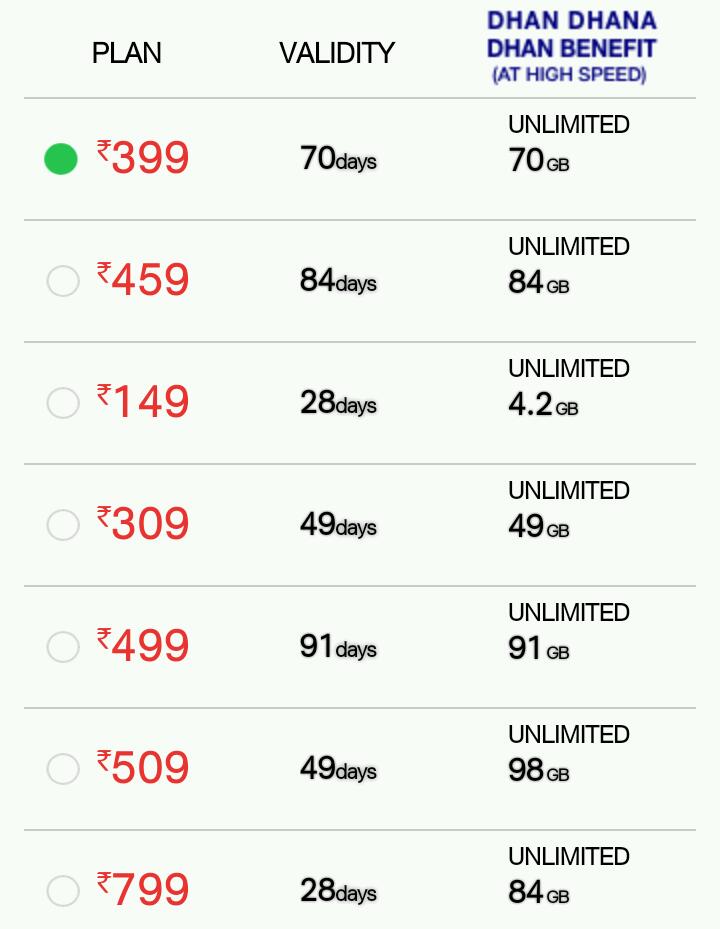Select the ₹309 recharge plan
Viewport: 720px width, 929px height.
click(x=63, y=525)
